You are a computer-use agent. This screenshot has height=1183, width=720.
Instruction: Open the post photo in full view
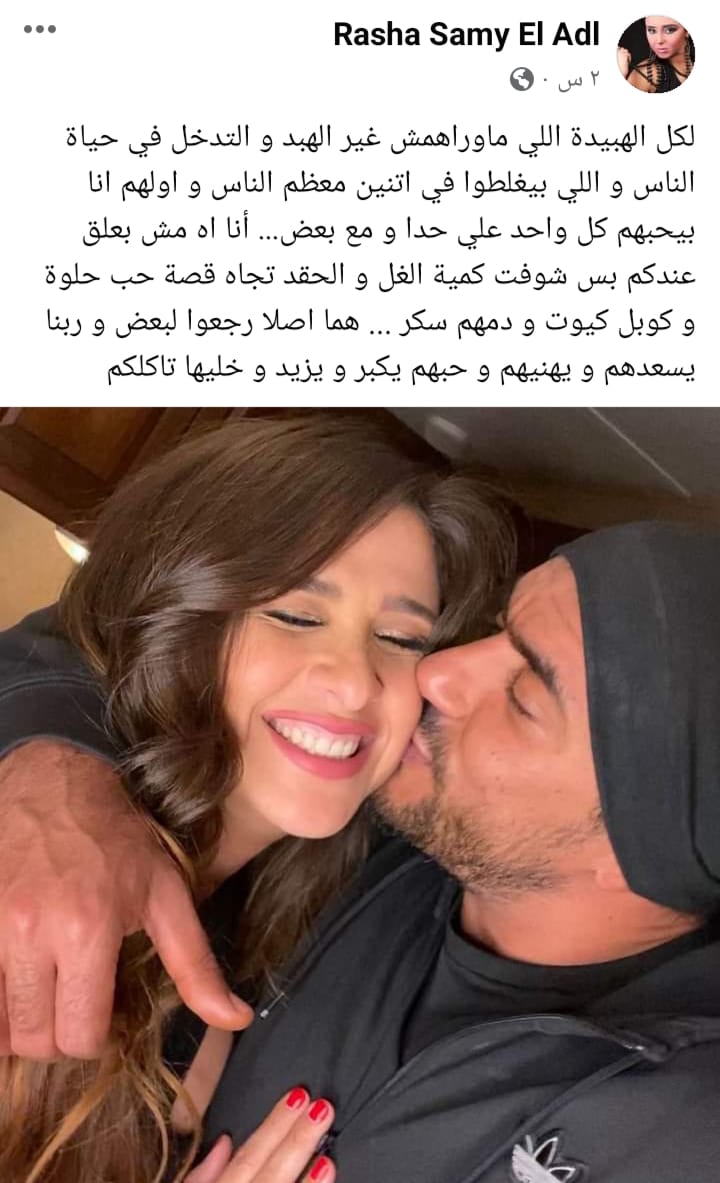(x=360, y=795)
